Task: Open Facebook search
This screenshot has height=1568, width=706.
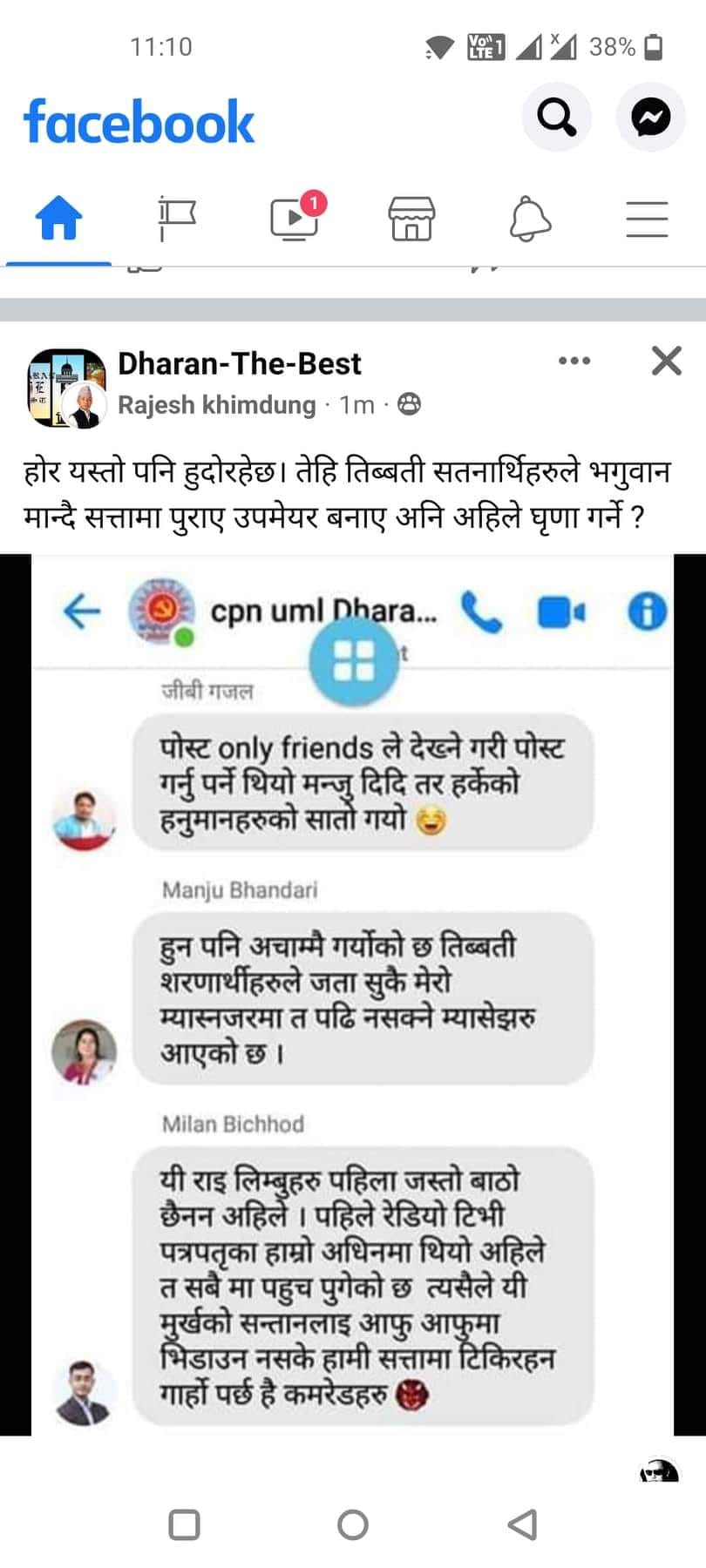Action: 556,117
